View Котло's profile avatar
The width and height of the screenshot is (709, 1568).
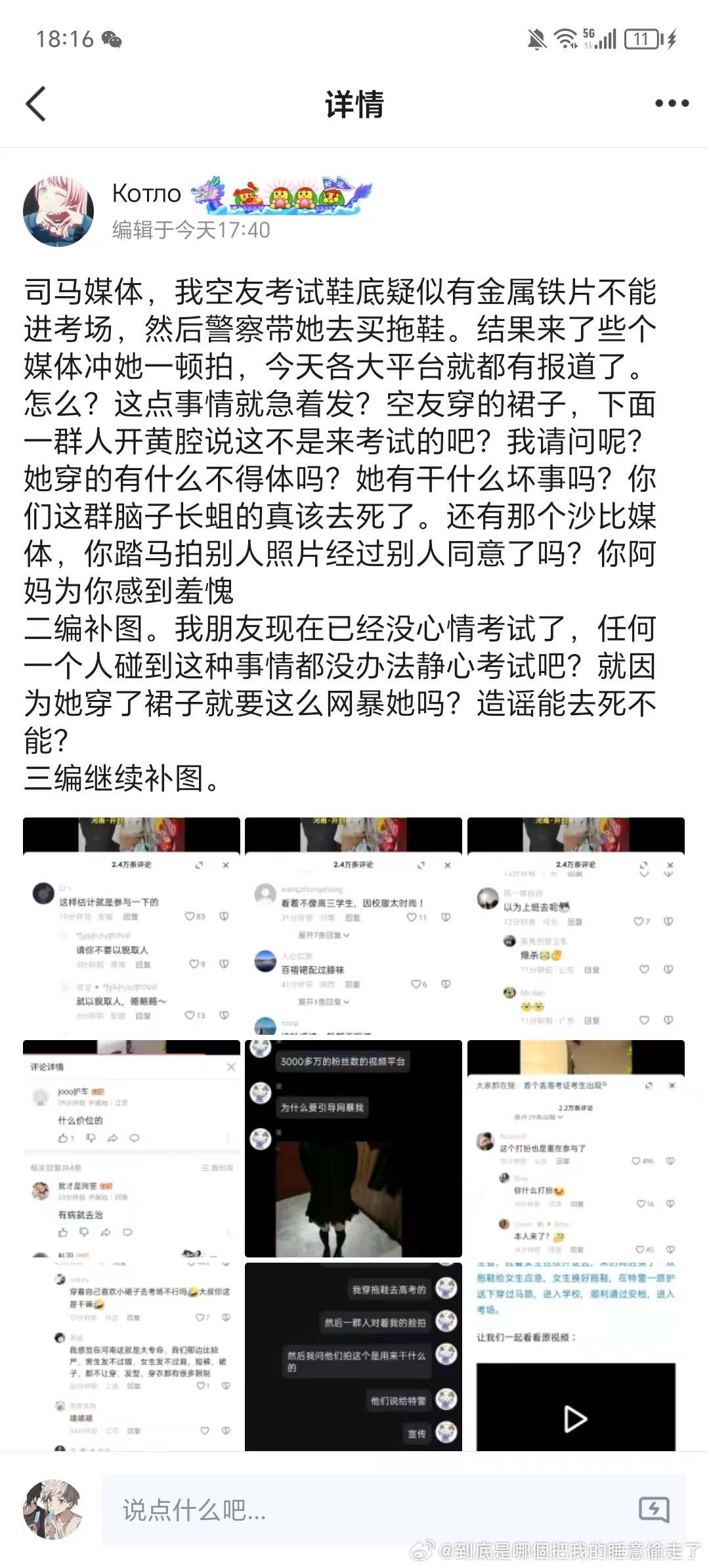(58, 211)
